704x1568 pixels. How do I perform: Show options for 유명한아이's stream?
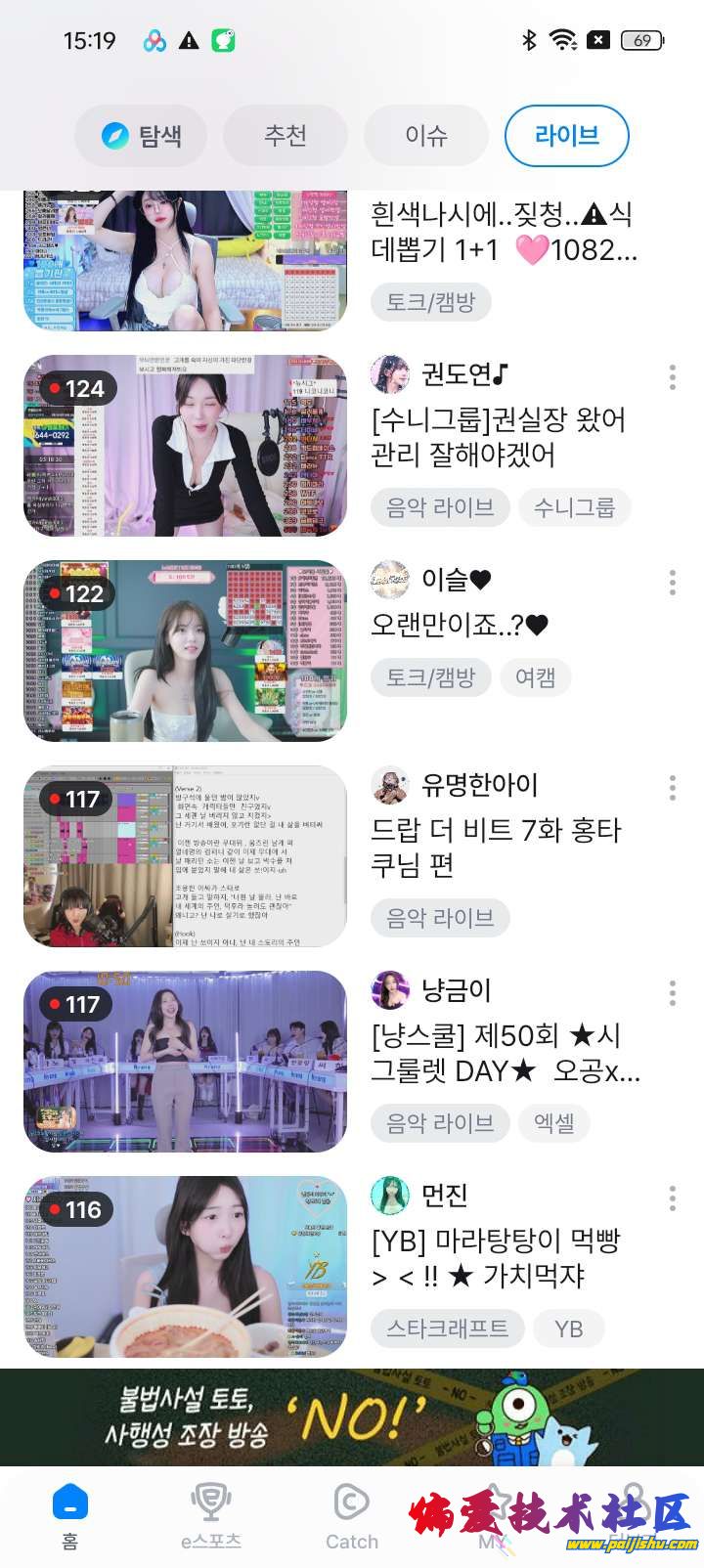[x=672, y=788]
